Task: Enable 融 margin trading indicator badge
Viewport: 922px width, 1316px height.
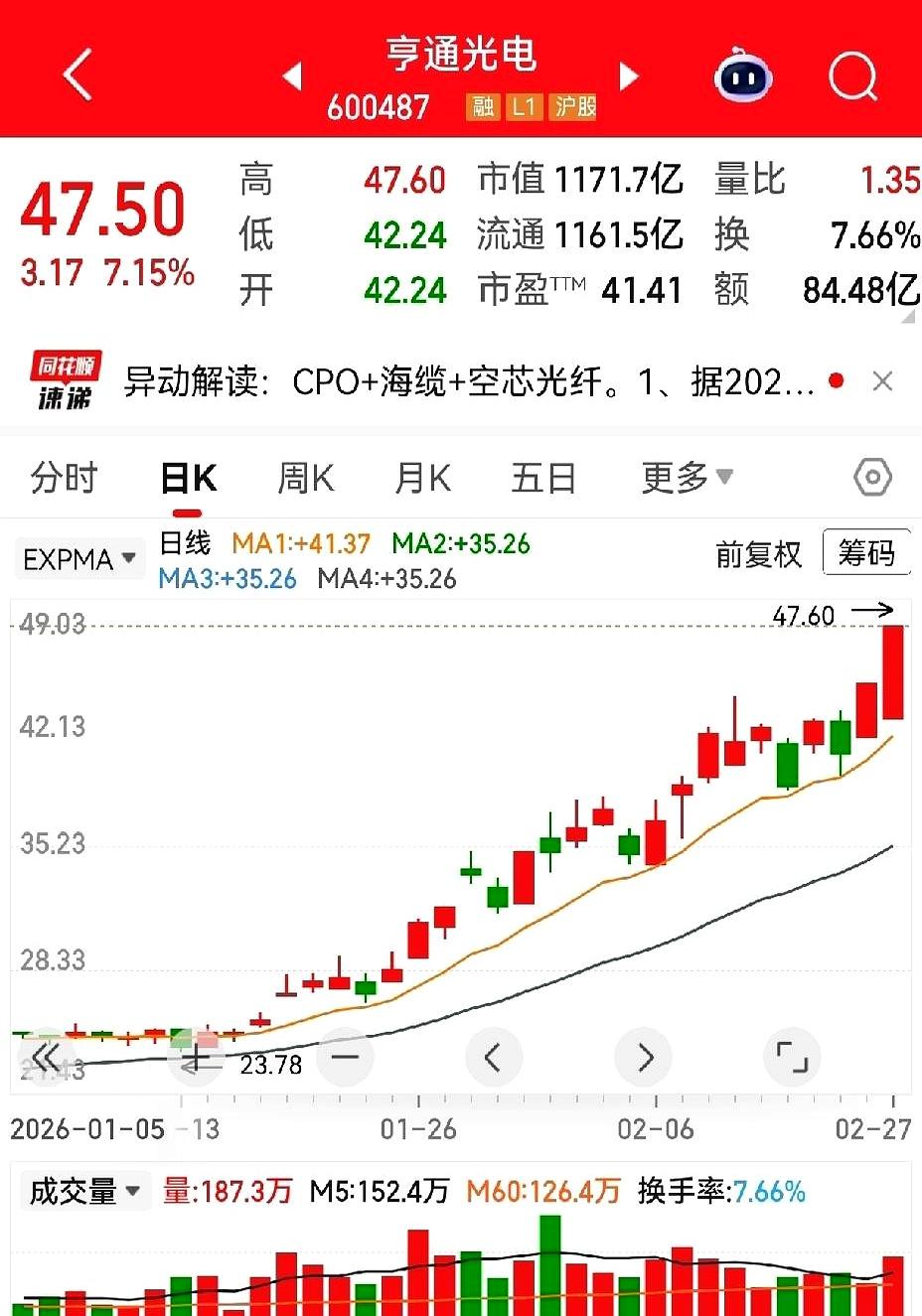Action: (483, 106)
